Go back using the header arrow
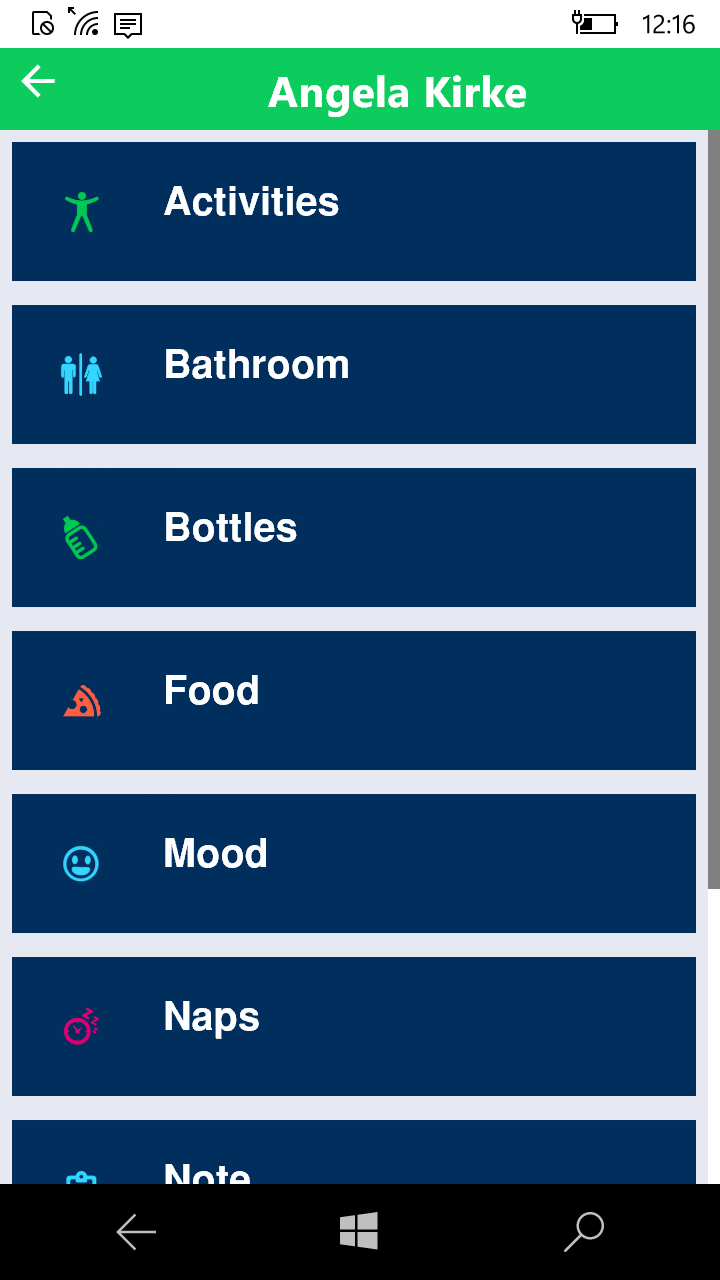The height and width of the screenshot is (1280, 720). [38, 82]
